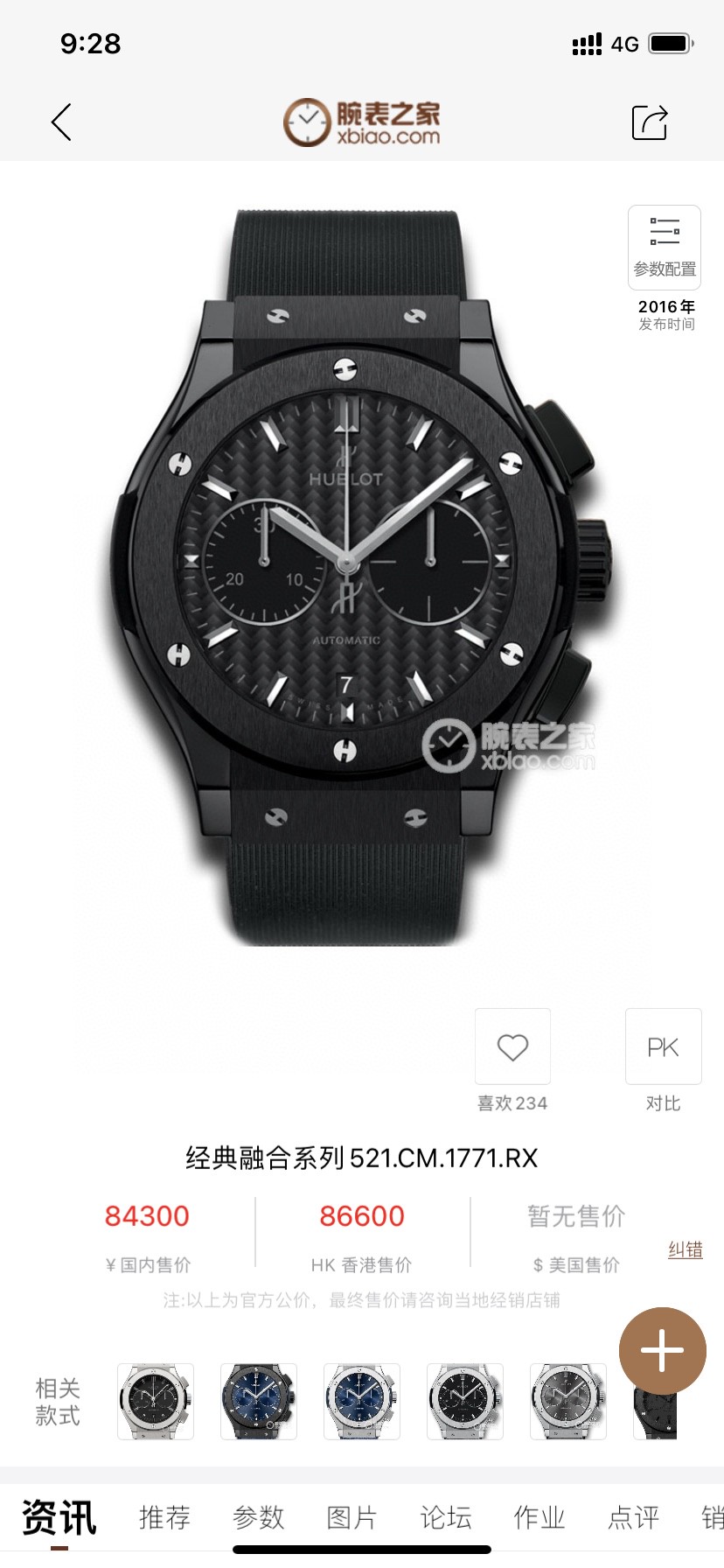This screenshot has height=1568, width=724.
Task: Open the fourth related watch thumbnail
Action: (465, 1401)
